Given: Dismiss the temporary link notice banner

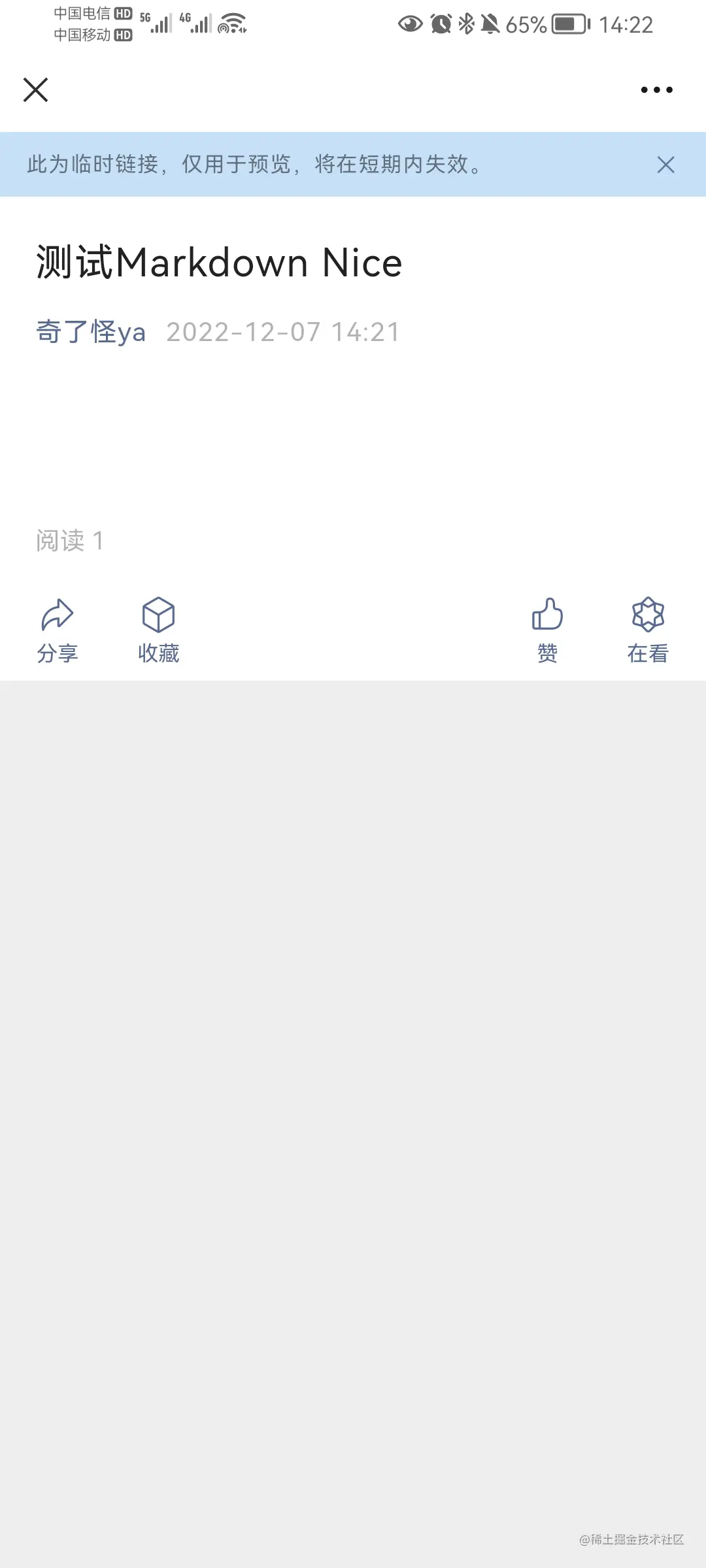Looking at the screenshot, I should point(665,165).
